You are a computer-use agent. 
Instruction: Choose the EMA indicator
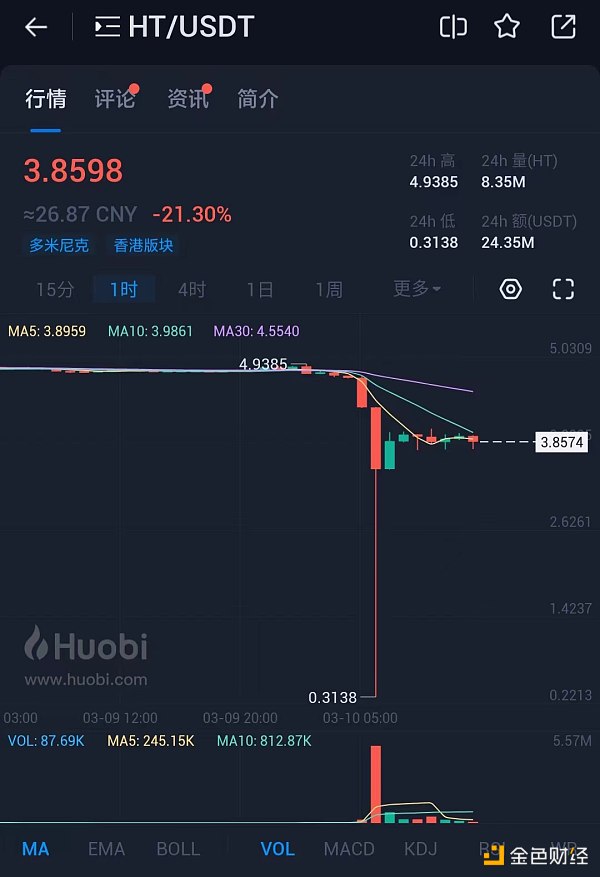[x=106, y=849]
